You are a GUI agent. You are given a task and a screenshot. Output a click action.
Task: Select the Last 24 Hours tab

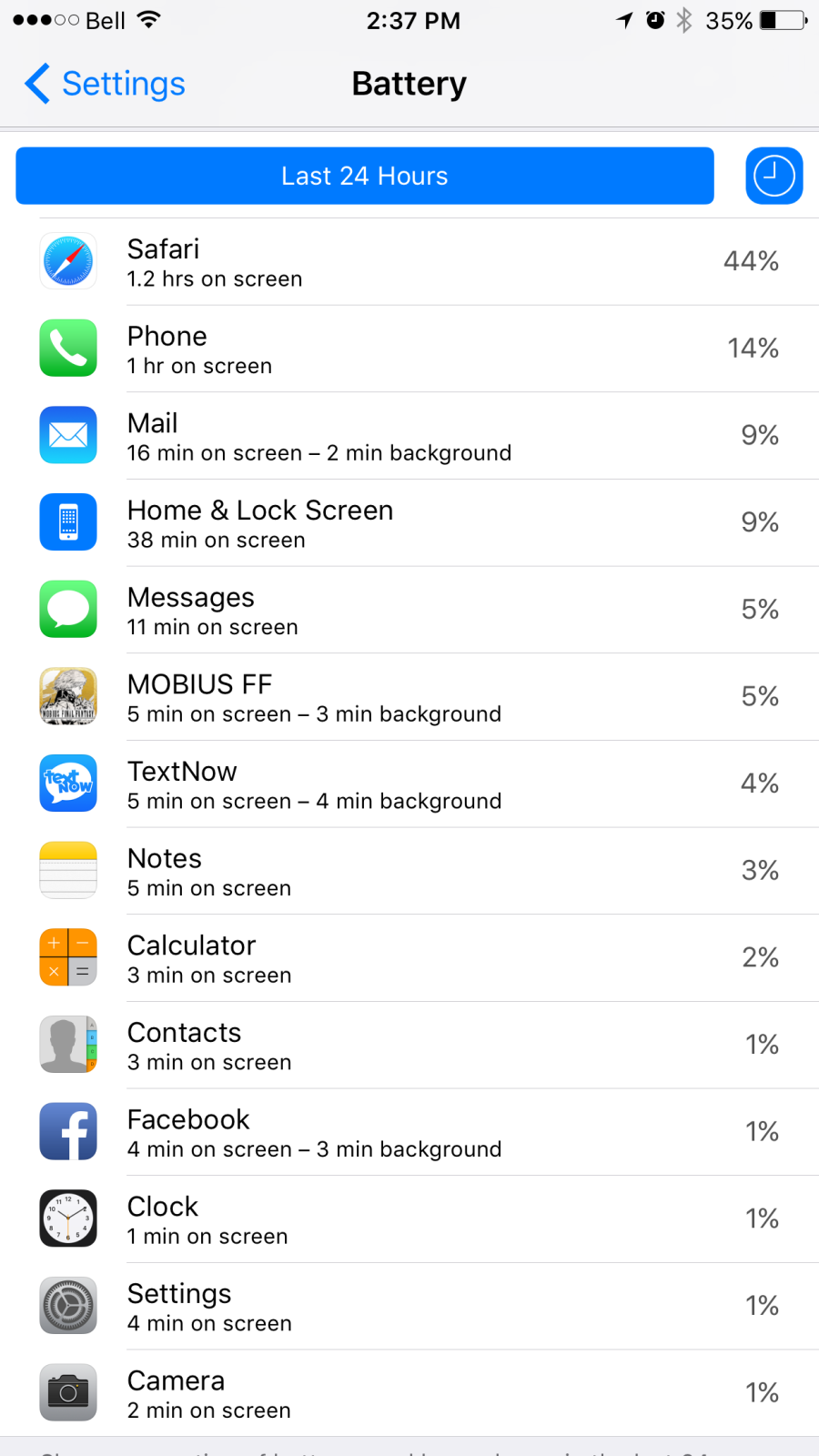[365, 176]
